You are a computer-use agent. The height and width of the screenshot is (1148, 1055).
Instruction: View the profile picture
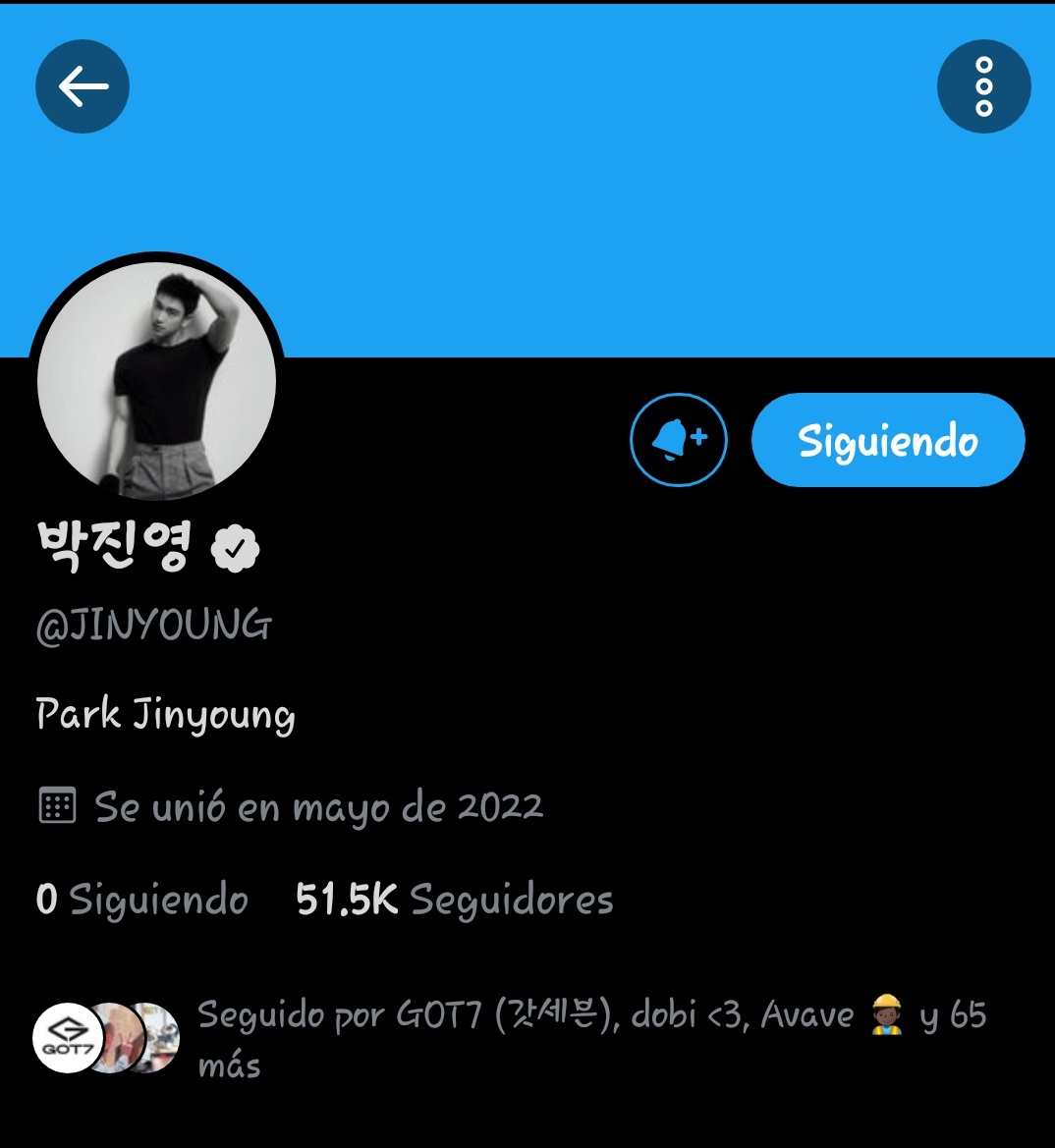tap(156, 380)
